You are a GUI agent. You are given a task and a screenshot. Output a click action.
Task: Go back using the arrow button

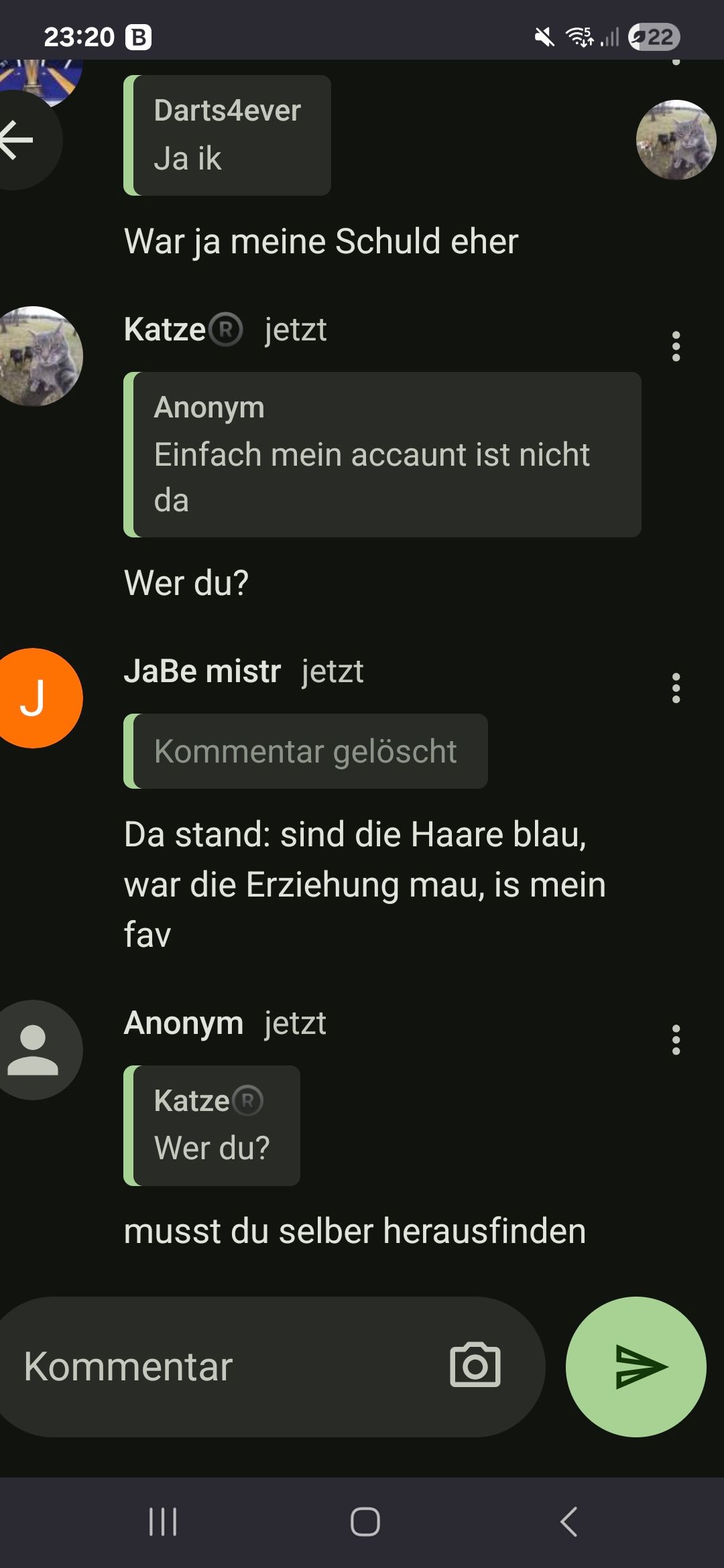pyautogui.click(x=19, y=140)
